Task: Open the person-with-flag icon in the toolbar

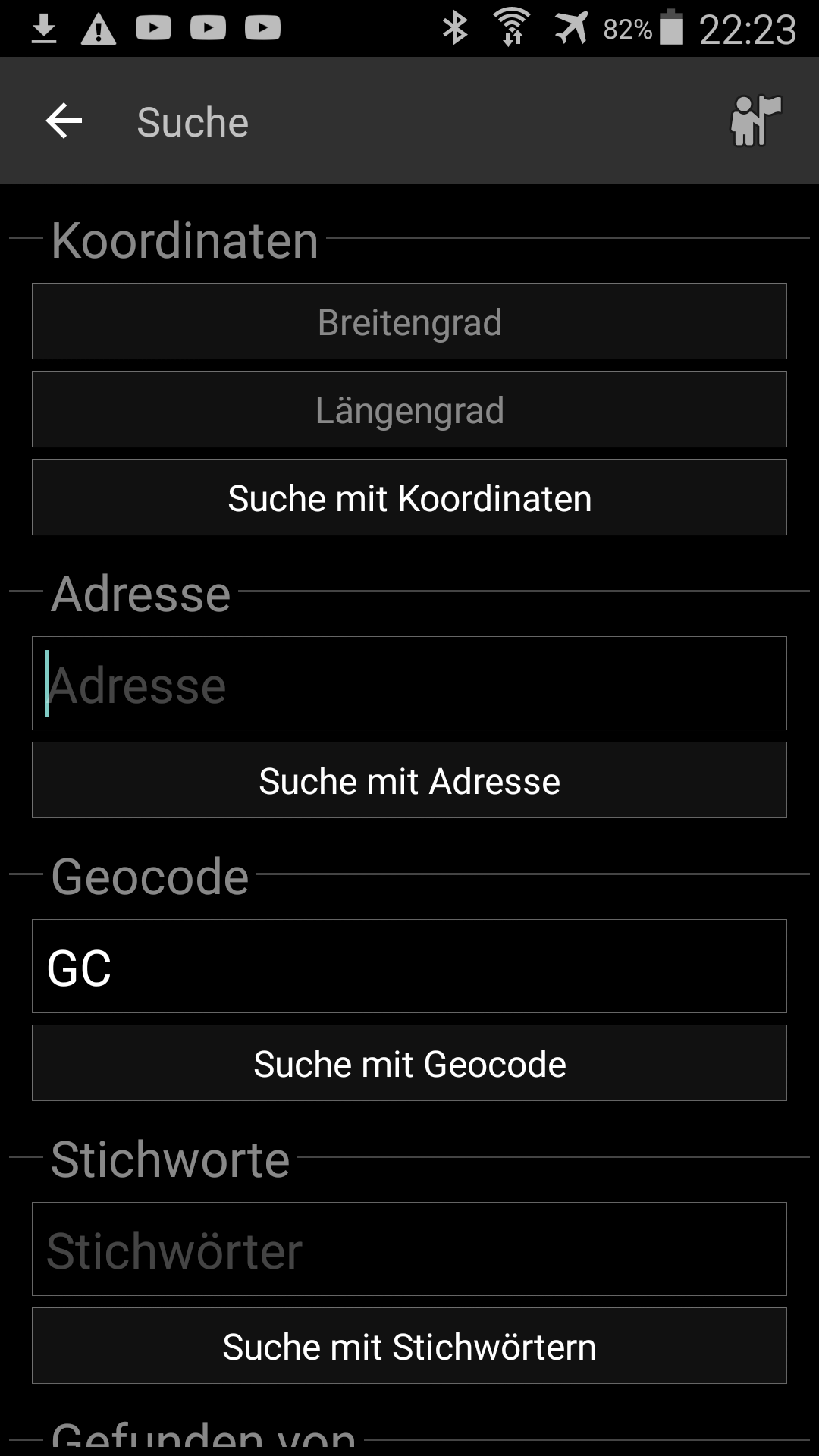Action: (755, 121)
